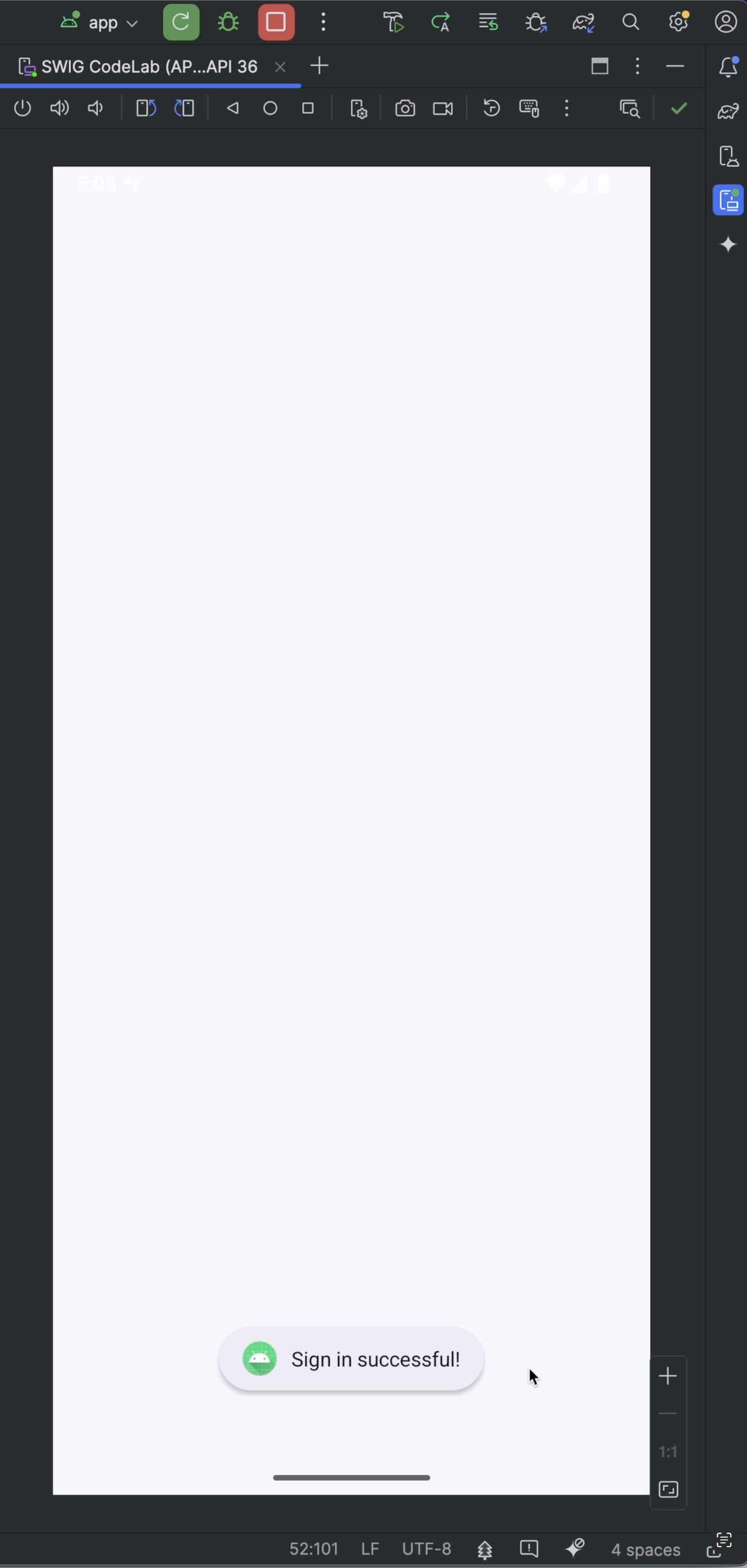Minimize the running devices panel
747x1568 pixels.
pos(675,66)
